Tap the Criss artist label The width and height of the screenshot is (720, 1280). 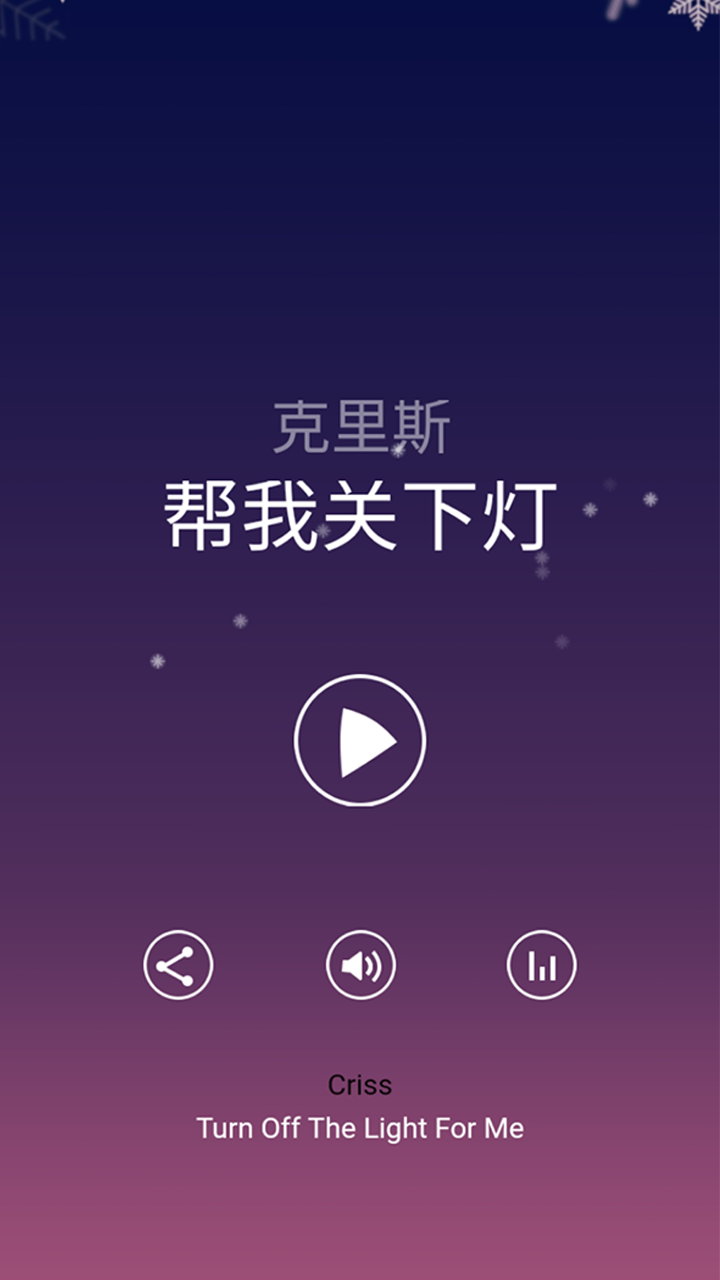(x=360, y=1085)
